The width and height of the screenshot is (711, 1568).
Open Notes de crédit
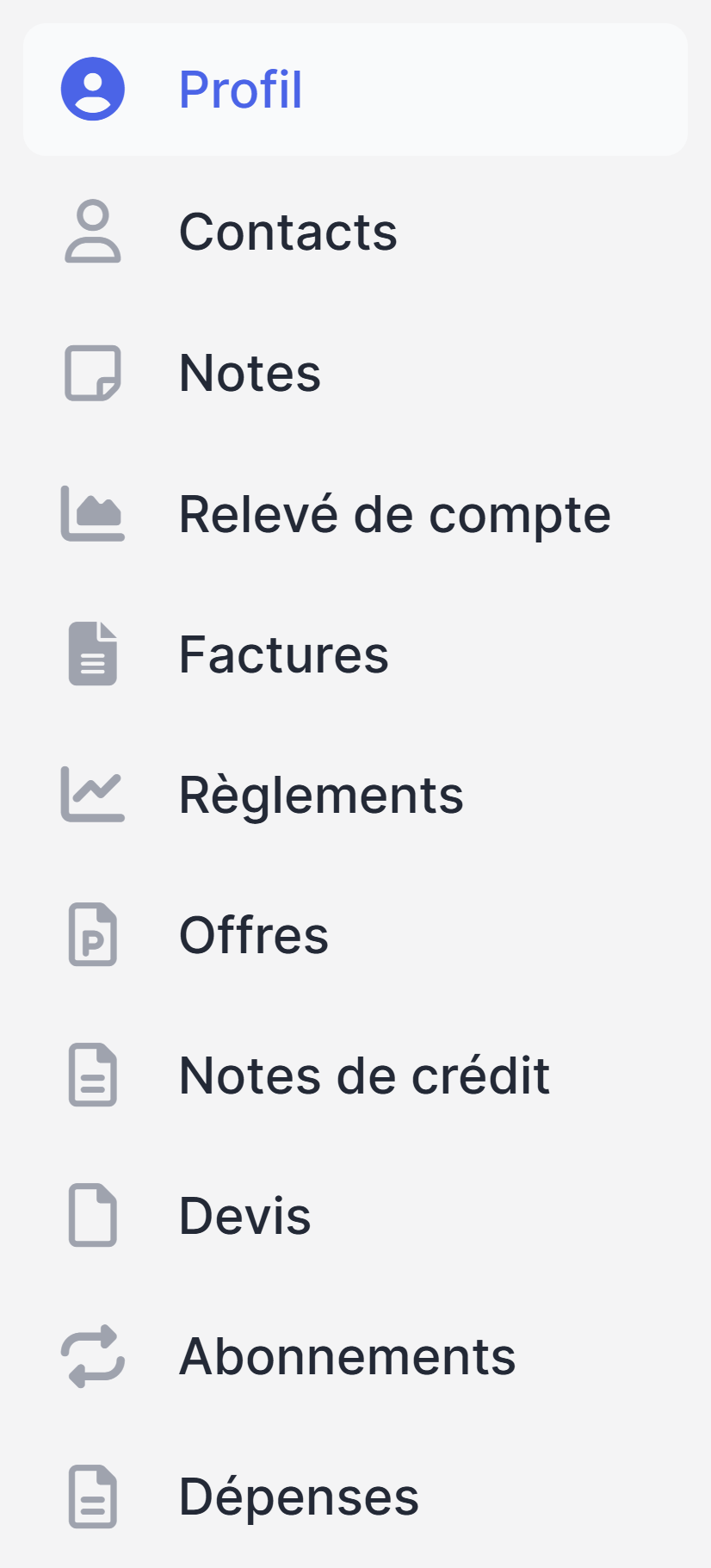pyautogui.click(x=355, y=1075)
